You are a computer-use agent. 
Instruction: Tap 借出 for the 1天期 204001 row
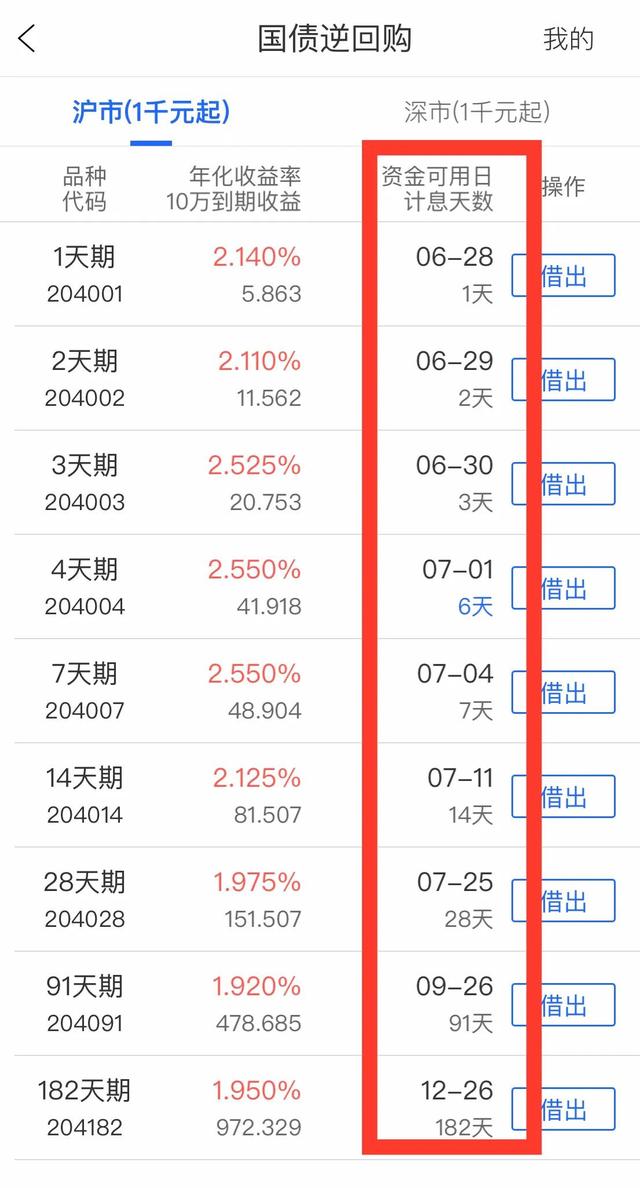[x=564, y=276]
